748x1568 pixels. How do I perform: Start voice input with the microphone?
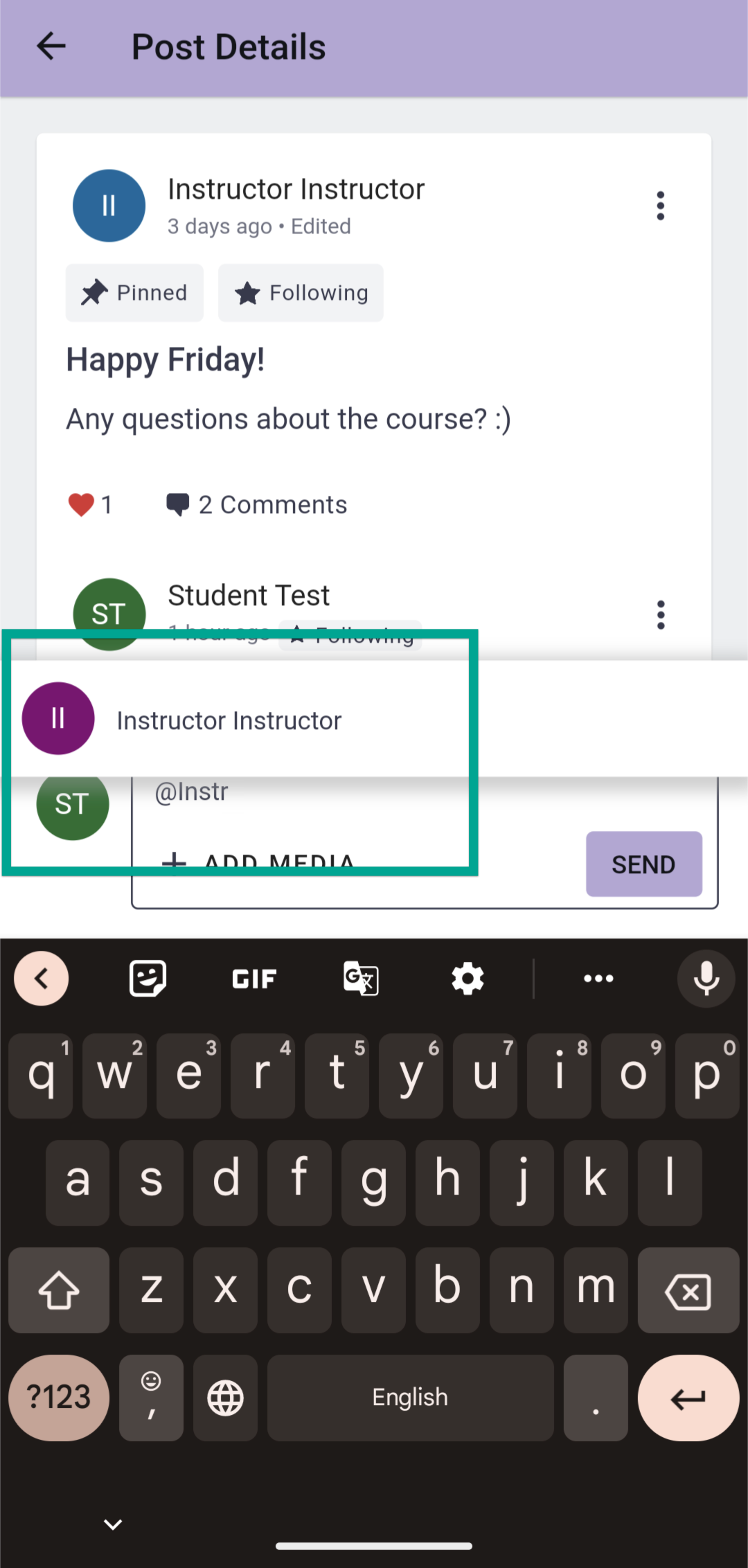pyautogui.click(x=706, y=979)
